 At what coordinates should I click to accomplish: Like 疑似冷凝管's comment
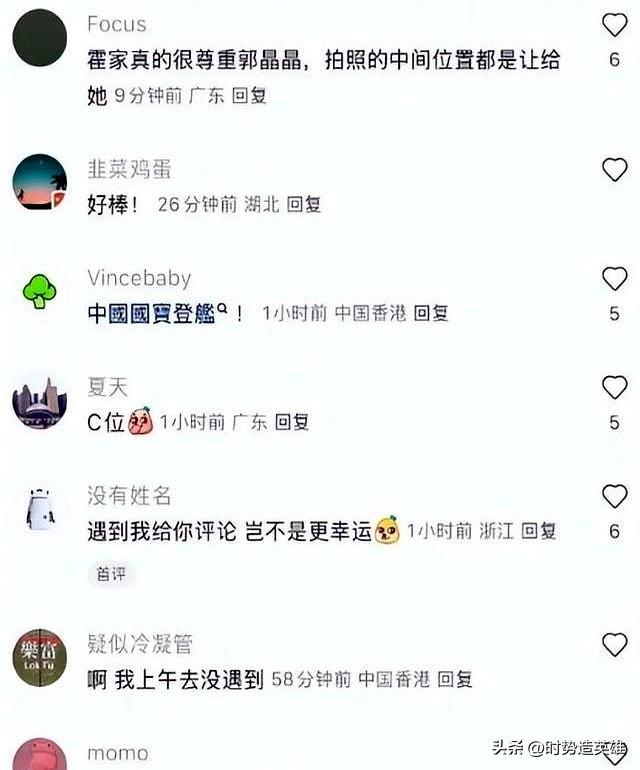(614, 644)
